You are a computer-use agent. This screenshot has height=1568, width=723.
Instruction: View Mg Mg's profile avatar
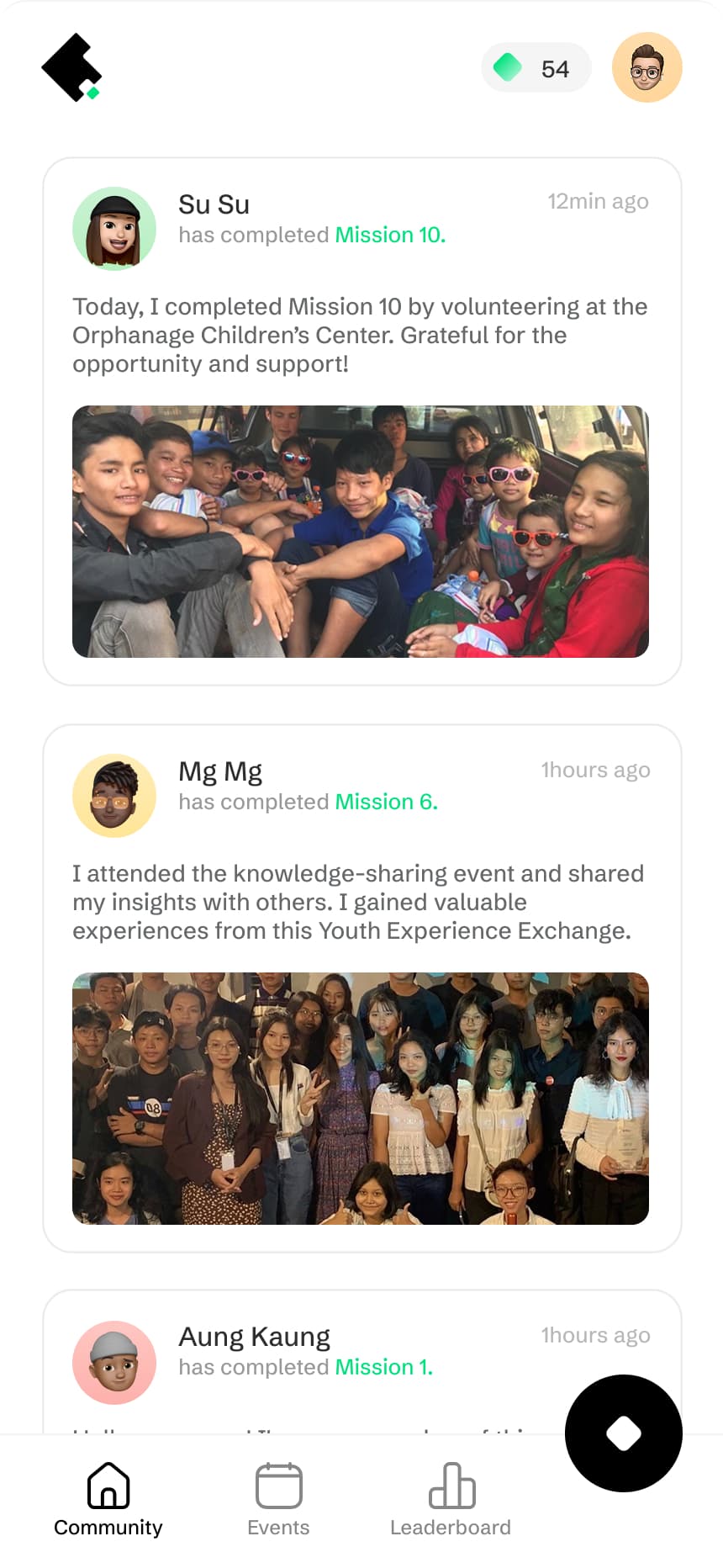tap(114, 795)
